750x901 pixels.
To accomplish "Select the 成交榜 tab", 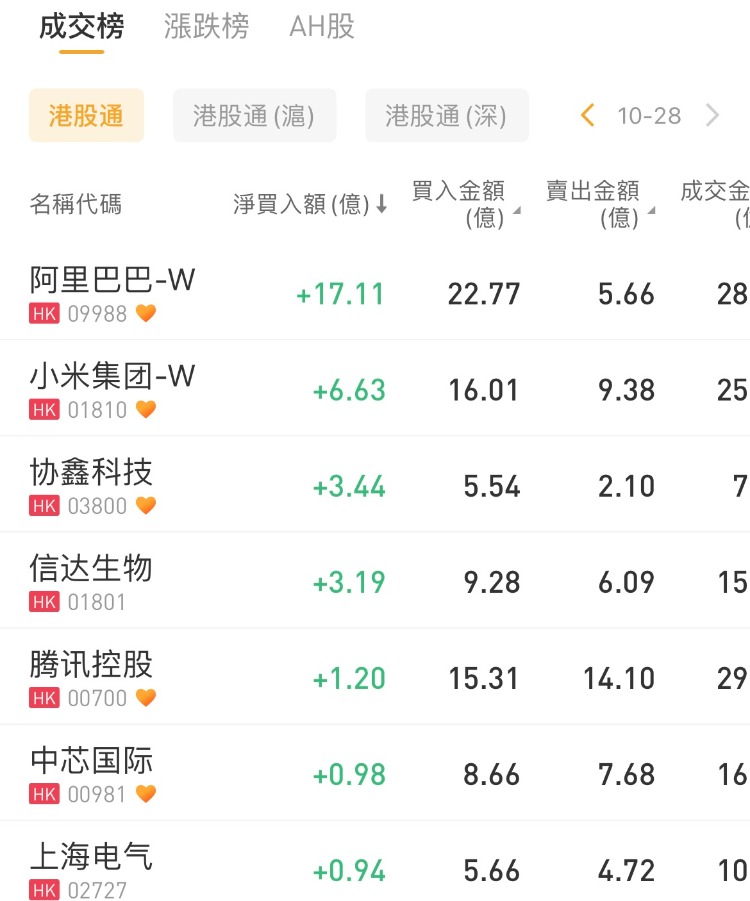I will pyautogui.click(x=82, y=27).
